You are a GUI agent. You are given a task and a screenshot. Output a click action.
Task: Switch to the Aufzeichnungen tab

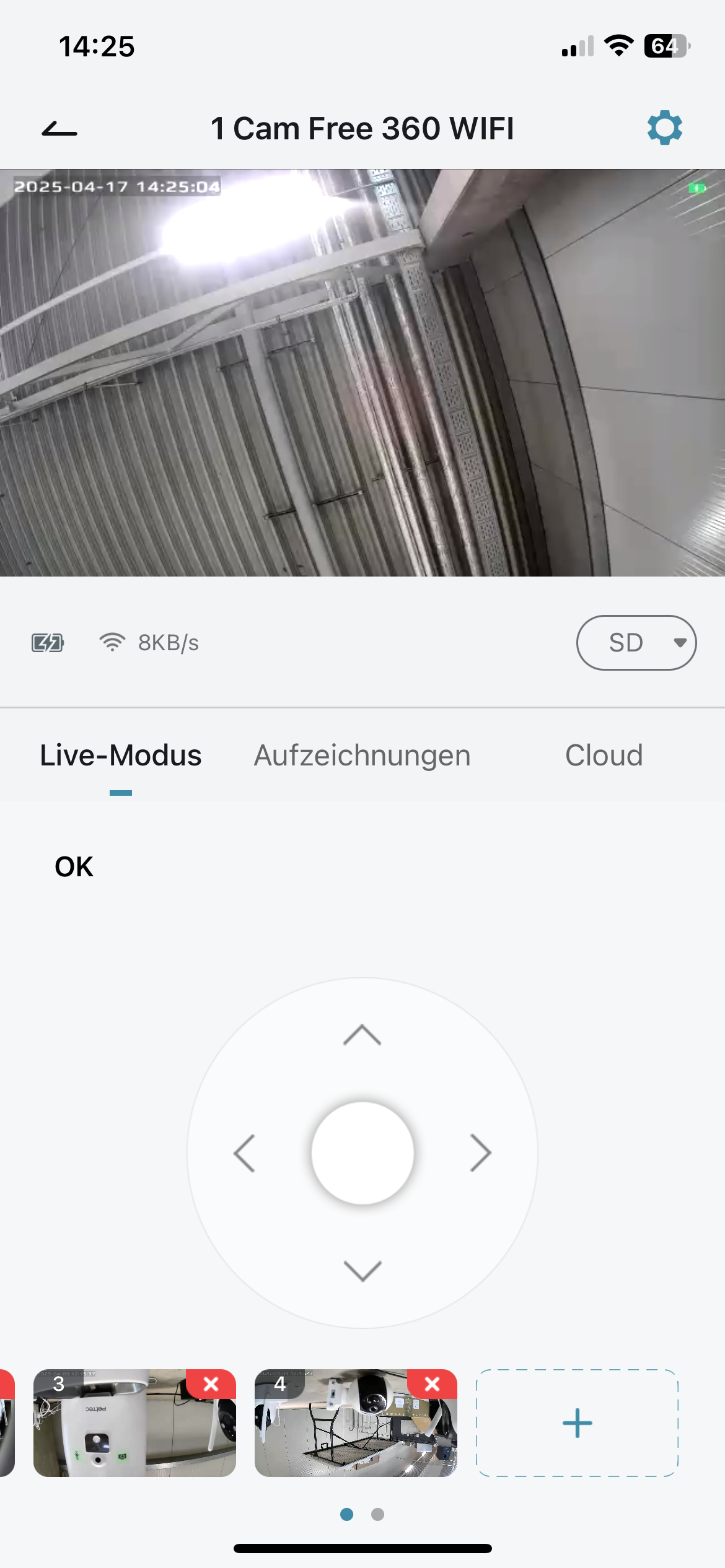[x=362, y=756]
